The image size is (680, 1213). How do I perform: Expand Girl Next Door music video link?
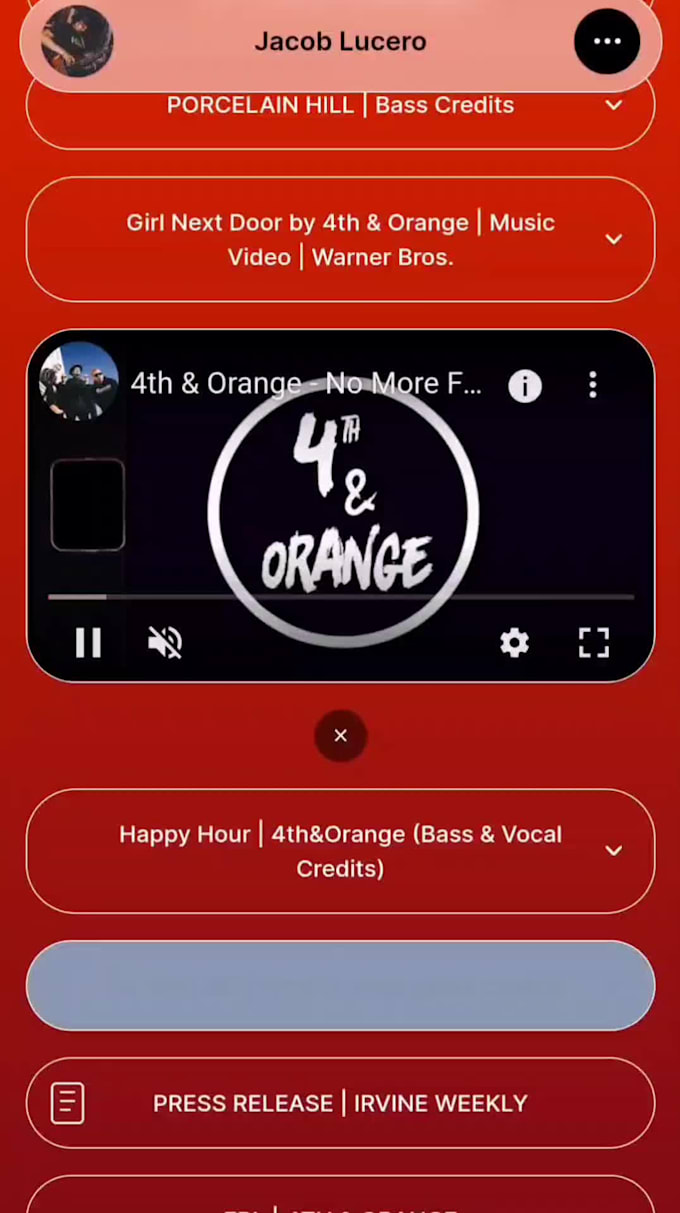[340, 239]
